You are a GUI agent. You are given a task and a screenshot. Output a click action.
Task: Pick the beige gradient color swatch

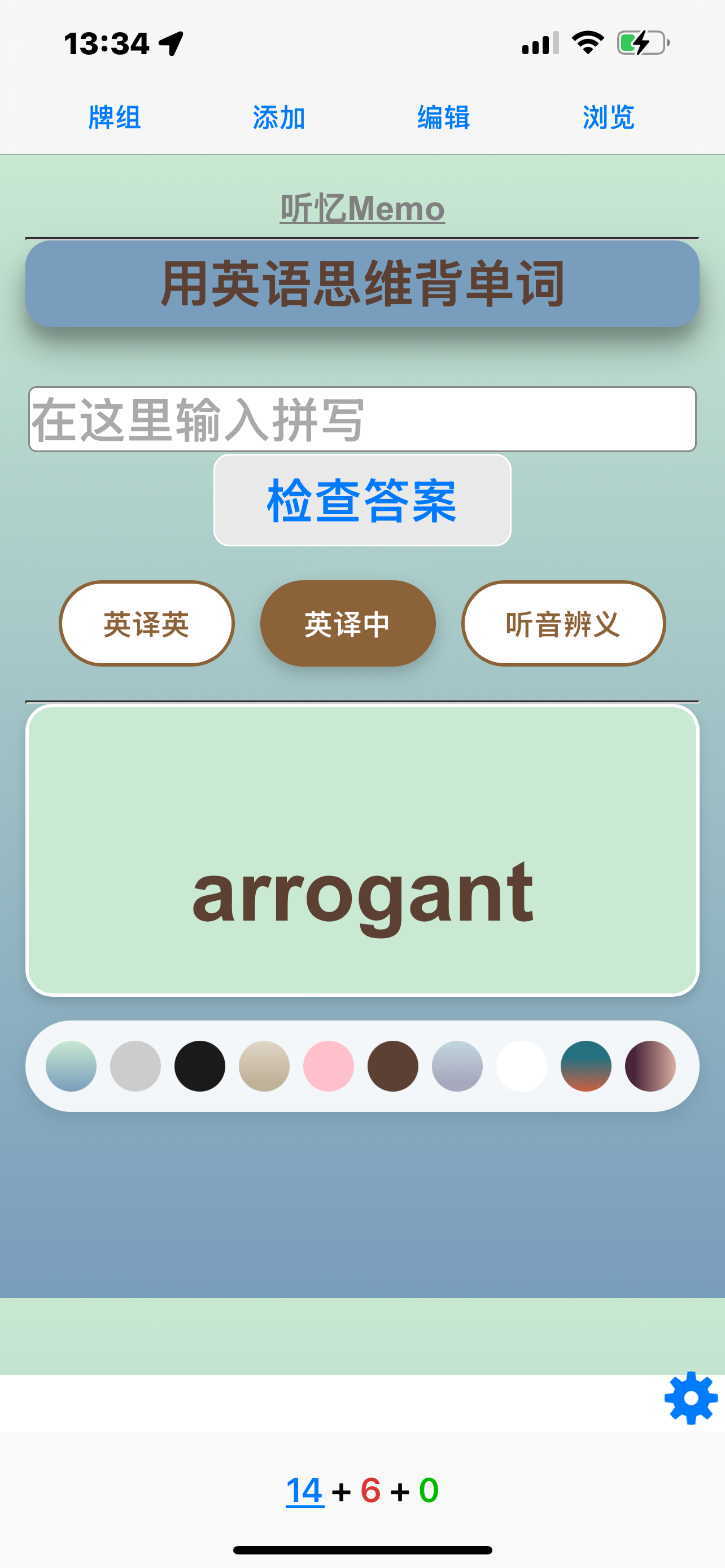264,1066
